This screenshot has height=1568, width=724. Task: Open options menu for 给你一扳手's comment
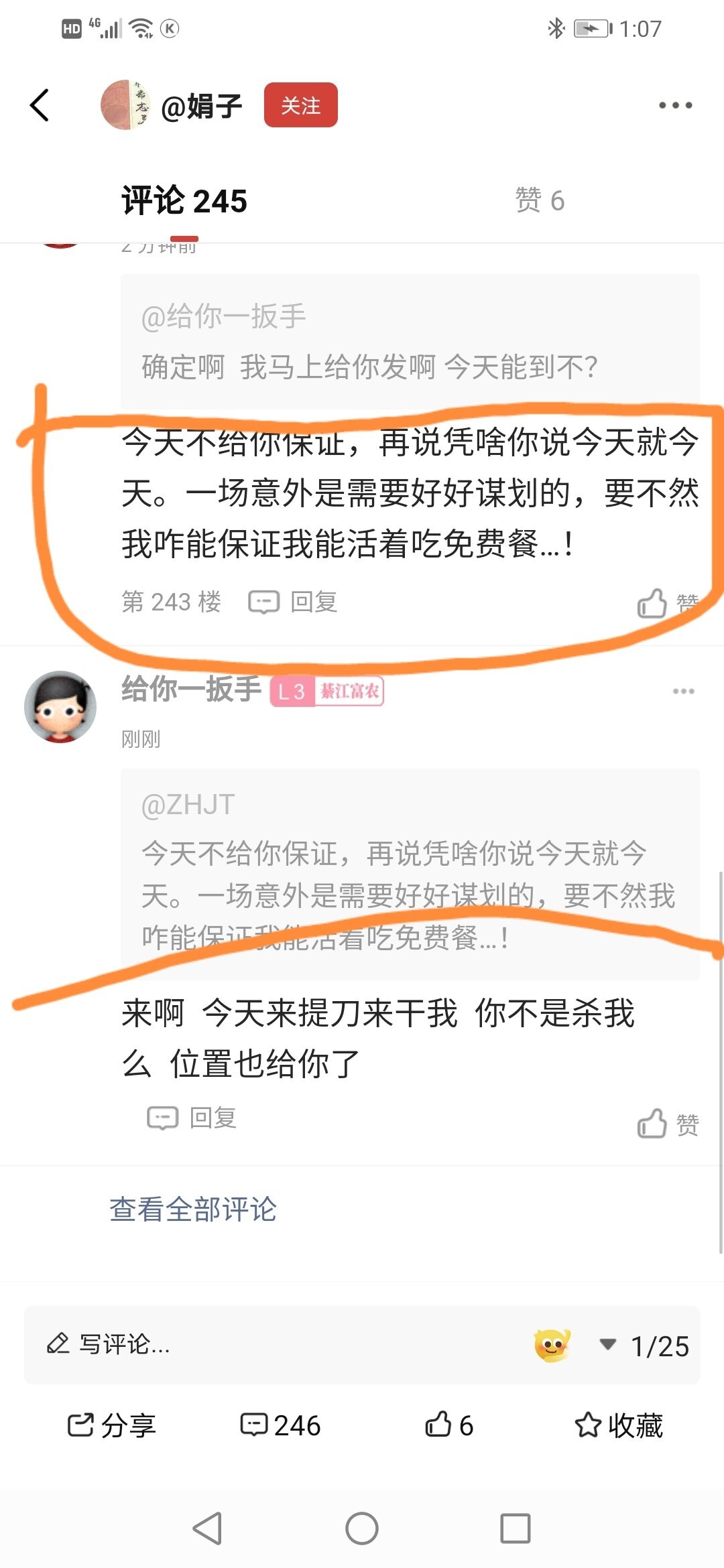click(683, 691)
